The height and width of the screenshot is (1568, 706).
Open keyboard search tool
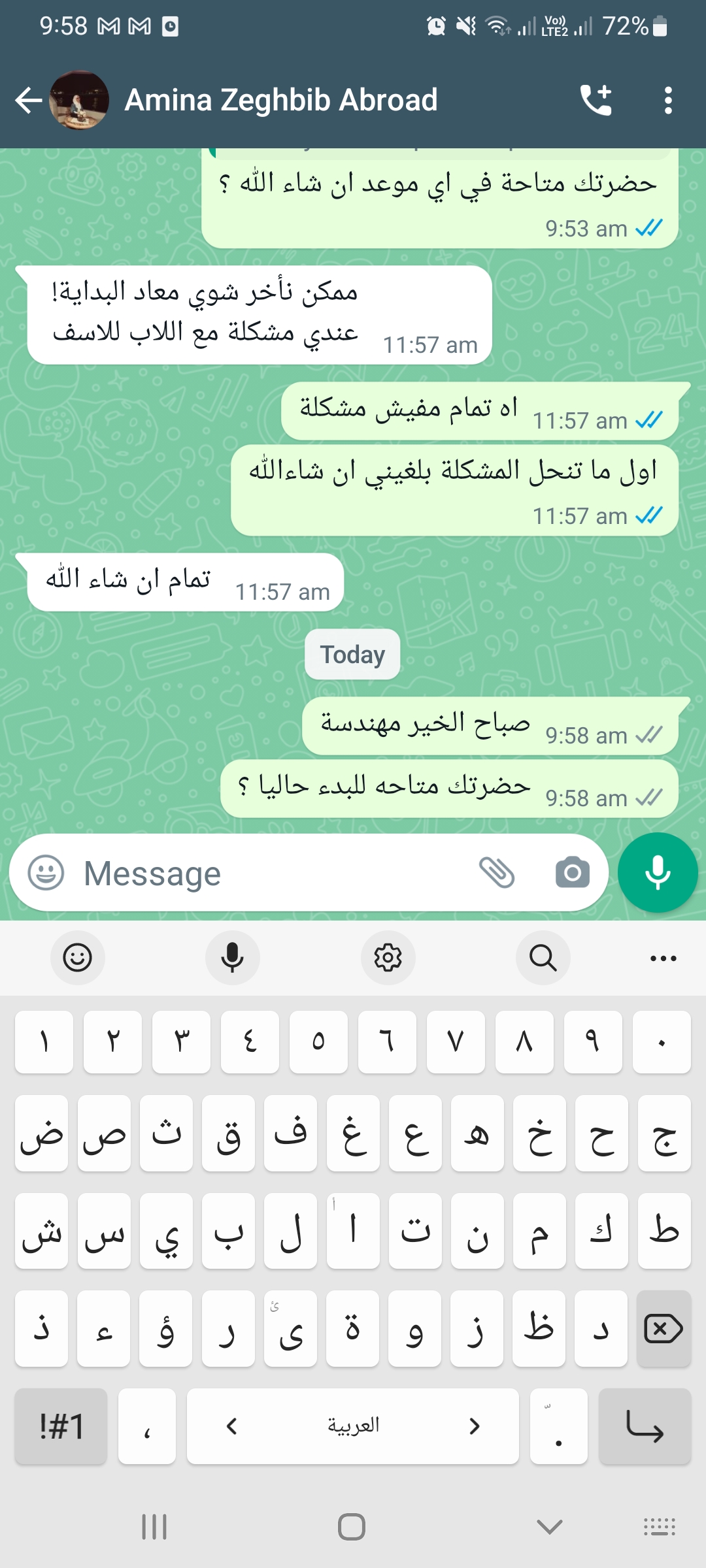pos(543,958)
